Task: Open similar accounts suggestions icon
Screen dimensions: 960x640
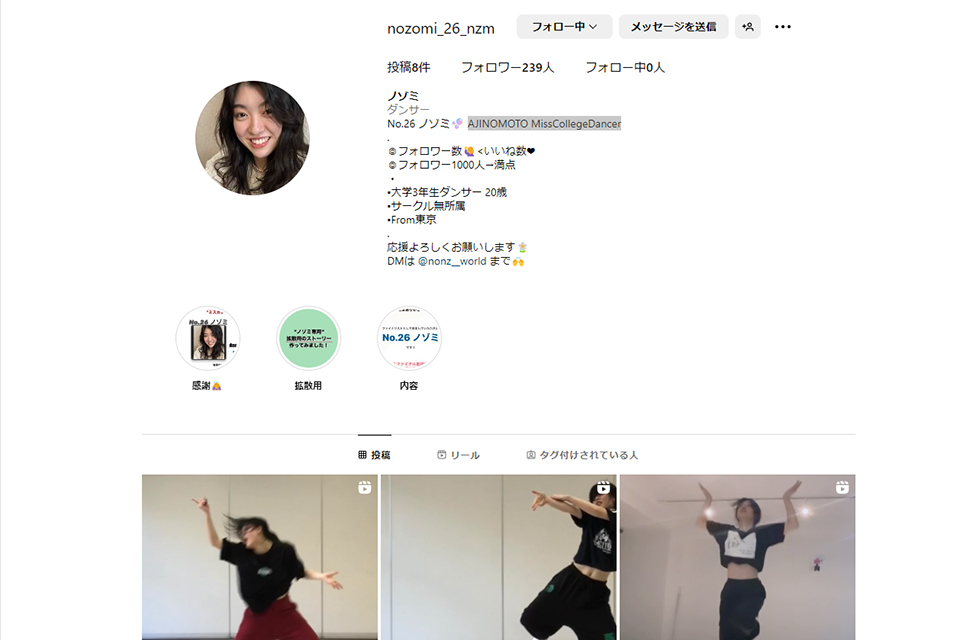Action: (x=747, y=27)
